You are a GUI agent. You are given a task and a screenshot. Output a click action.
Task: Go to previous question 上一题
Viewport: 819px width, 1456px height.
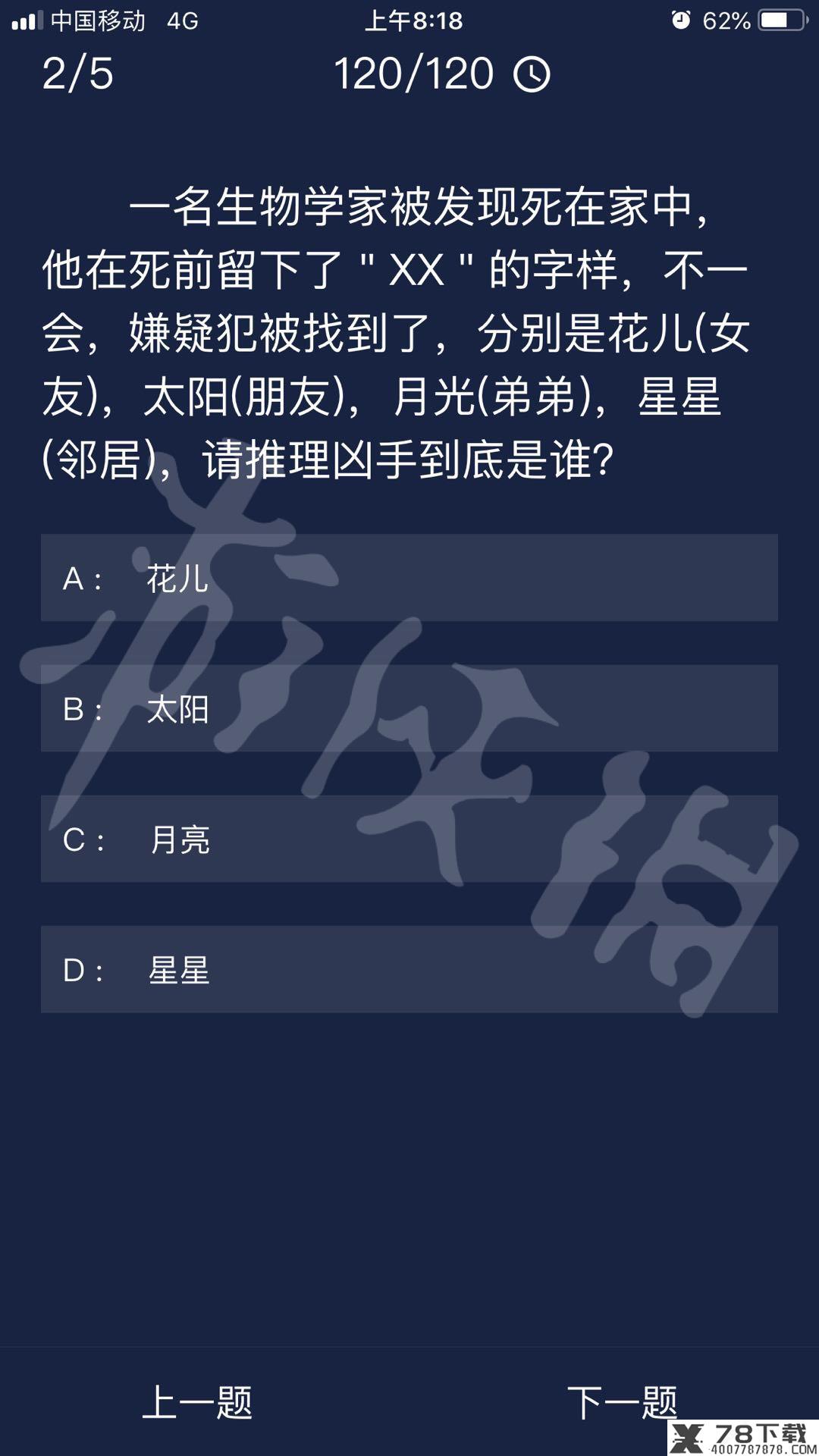[197, 1402]
